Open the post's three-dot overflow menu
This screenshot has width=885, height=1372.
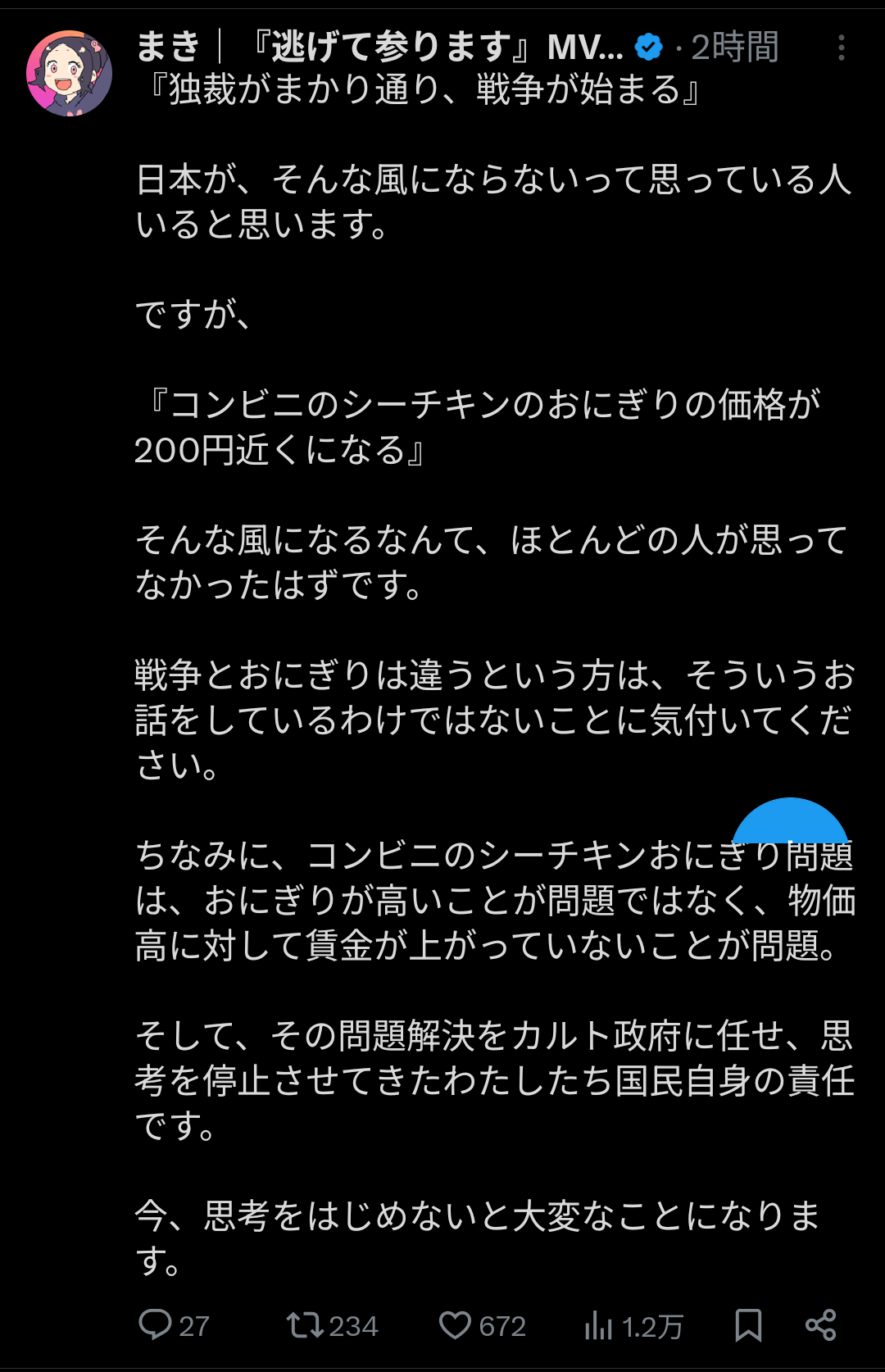(841, 48)
